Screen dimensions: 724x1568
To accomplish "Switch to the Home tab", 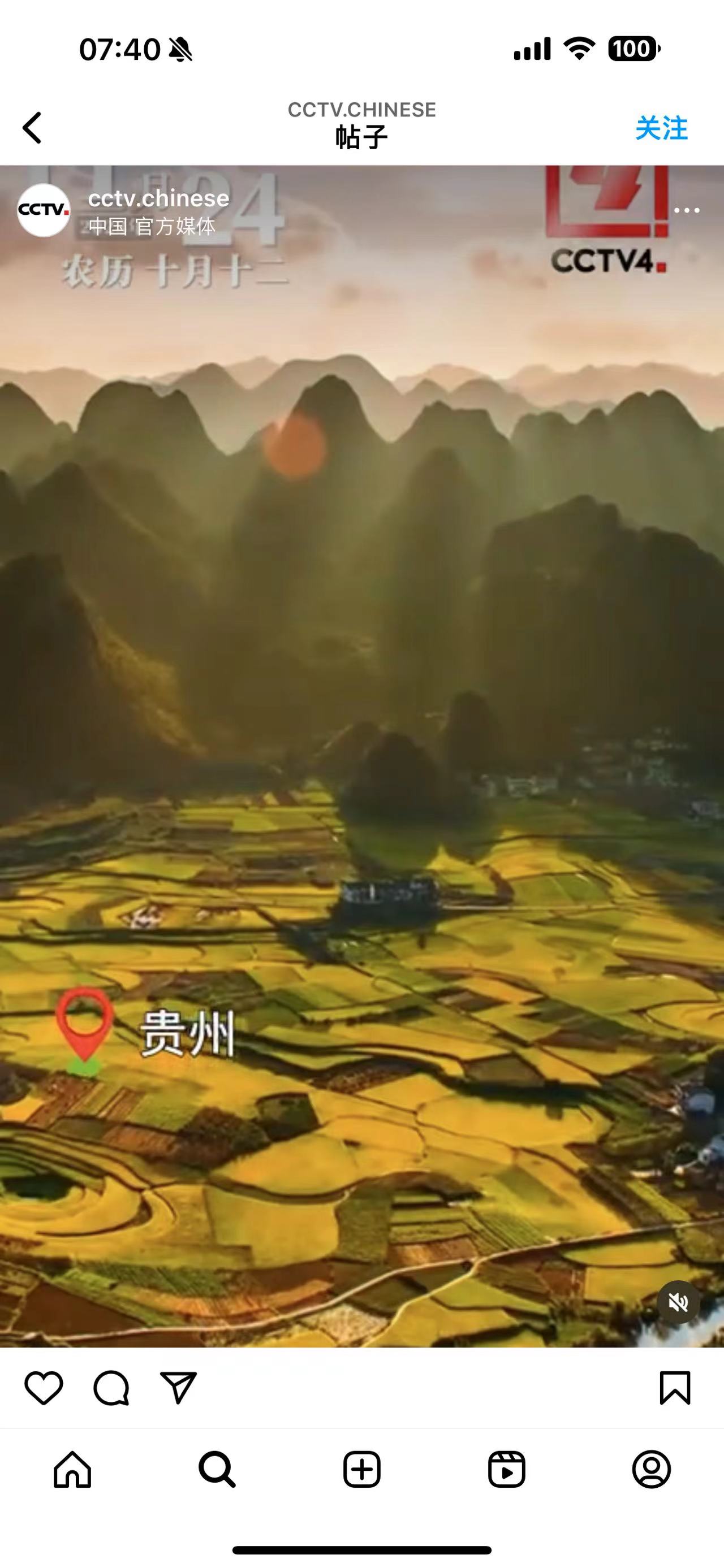I will pos(72,1470).
